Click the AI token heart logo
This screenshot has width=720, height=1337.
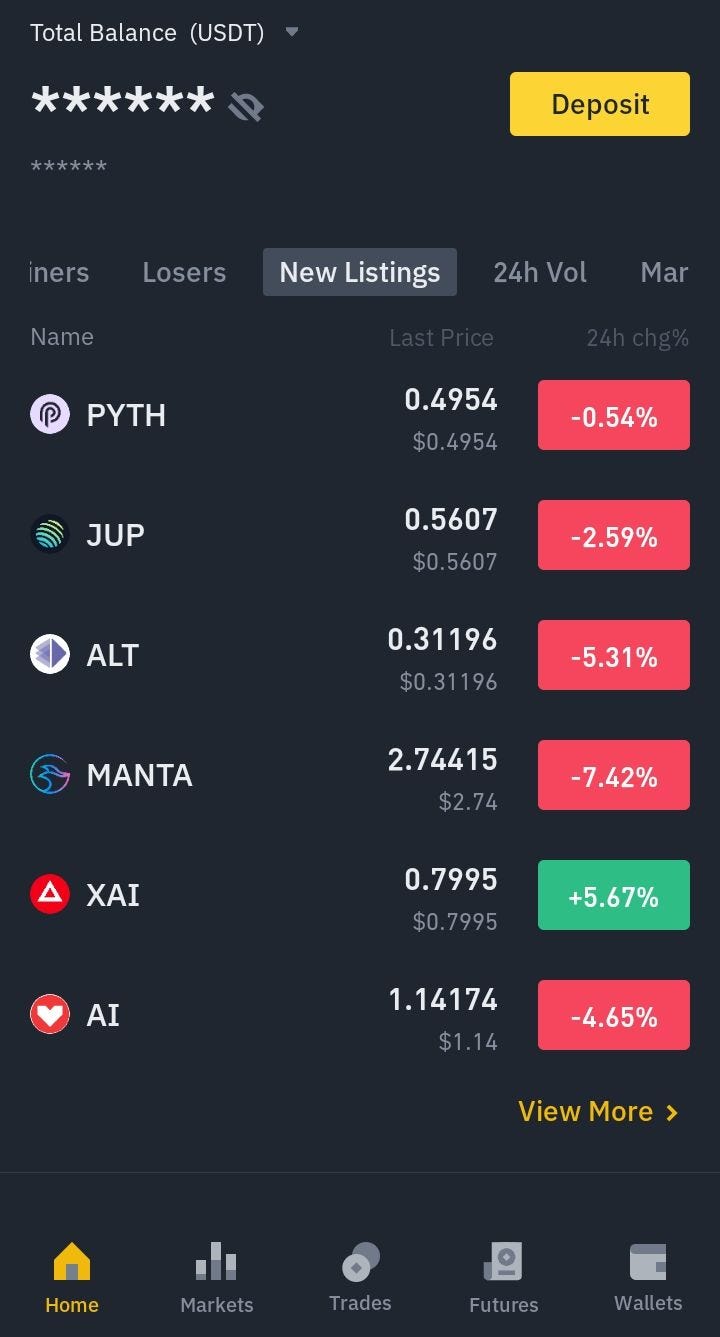click(49, 1014)
